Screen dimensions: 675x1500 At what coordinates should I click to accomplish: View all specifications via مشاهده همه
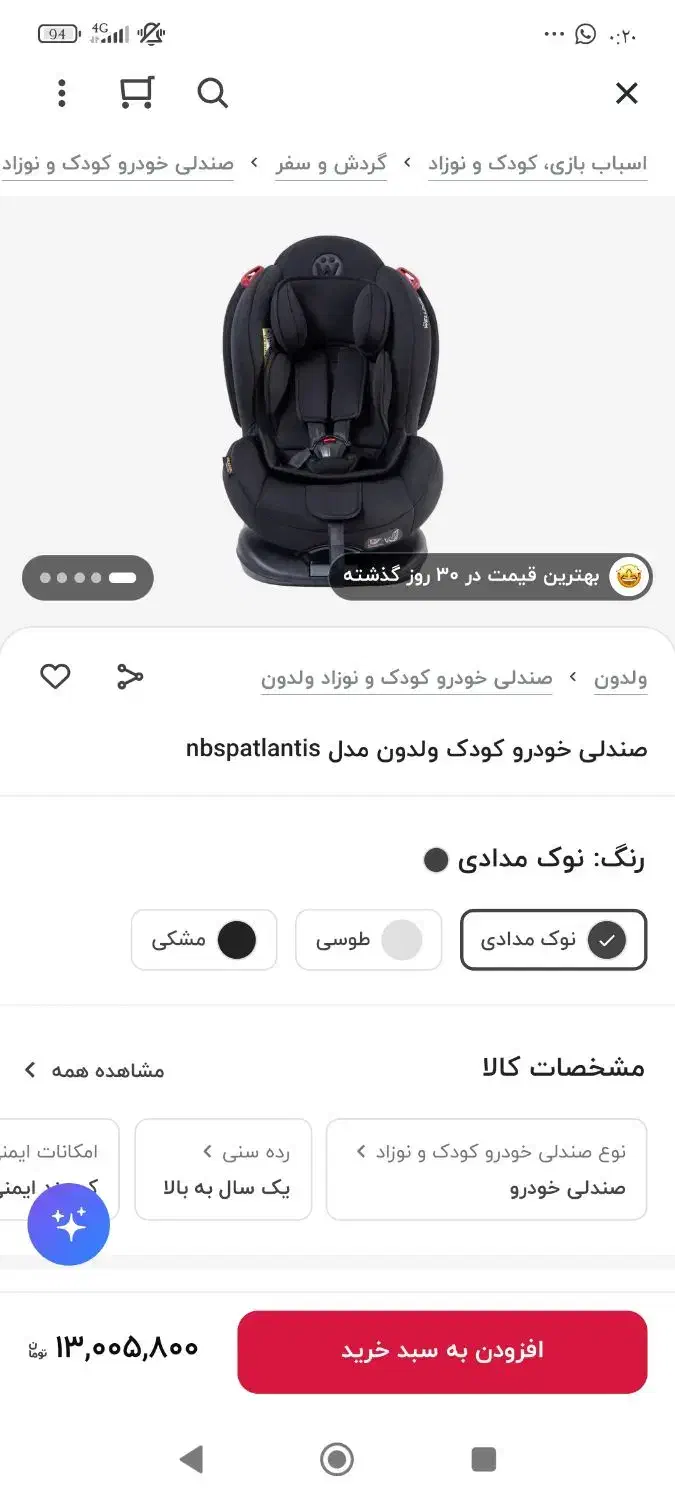pyautogui.click(x=95, y=1070)
